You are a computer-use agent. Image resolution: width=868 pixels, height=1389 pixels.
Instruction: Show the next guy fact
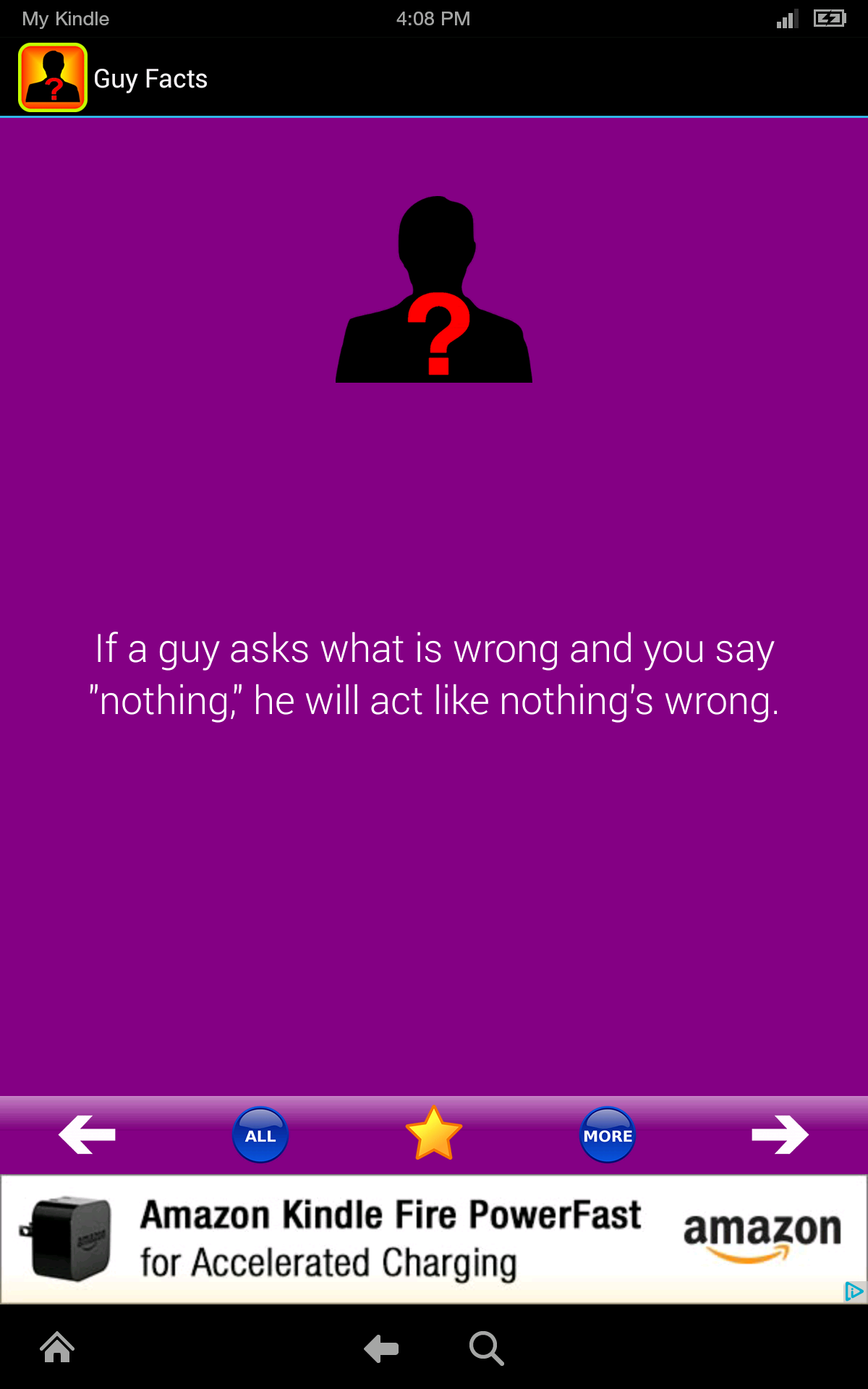tap(780, 1134)
